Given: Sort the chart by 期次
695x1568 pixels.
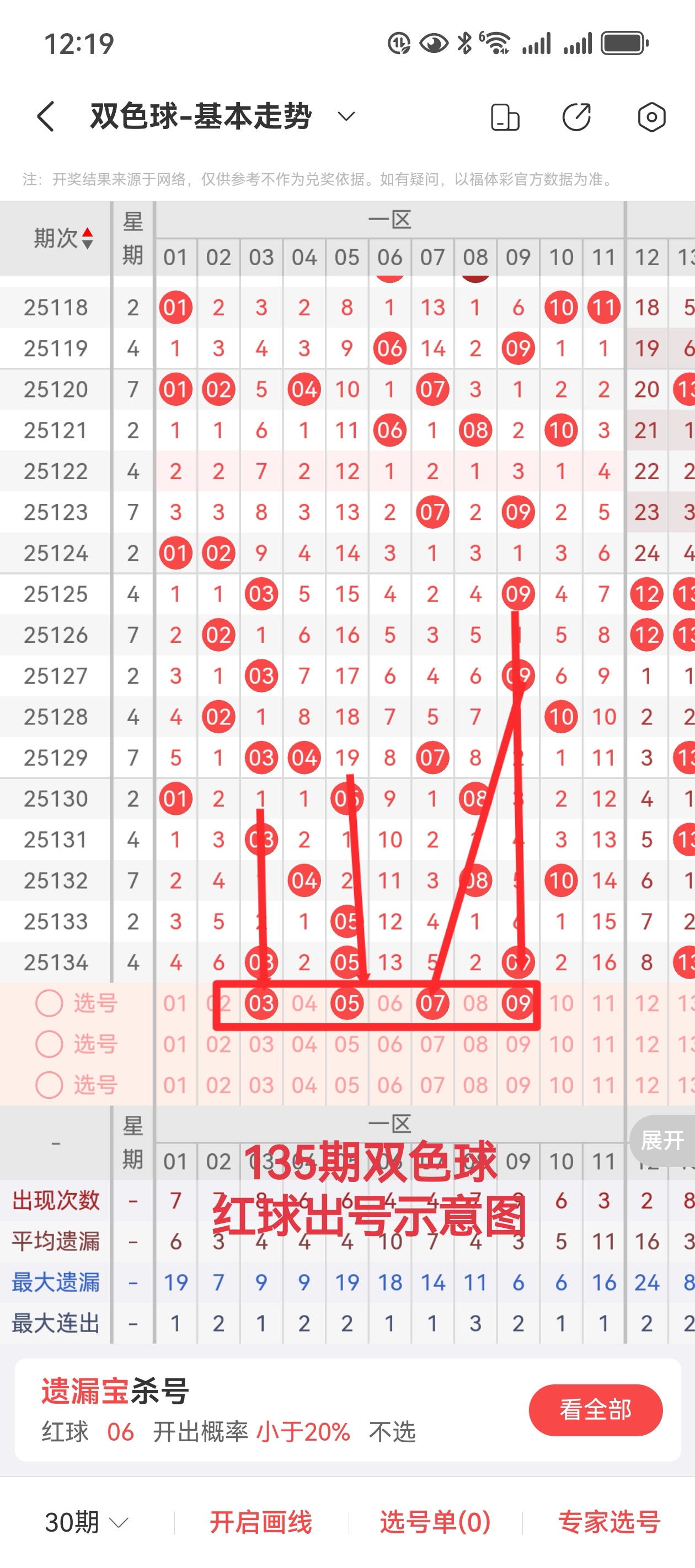Looking at the screenshot, I should pyautogui.click(x=63, y=238).
